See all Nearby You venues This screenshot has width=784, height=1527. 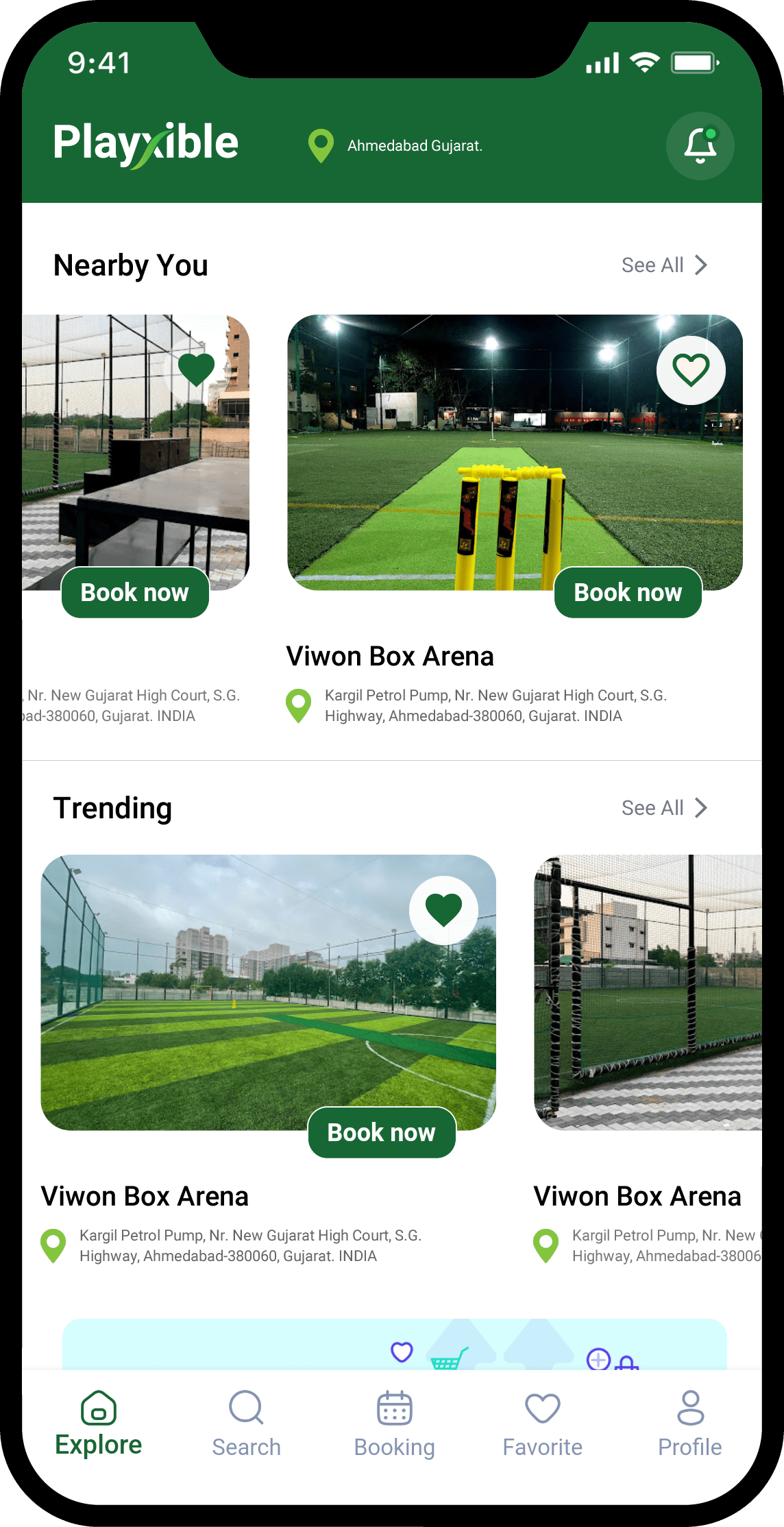tap(663, 265)
